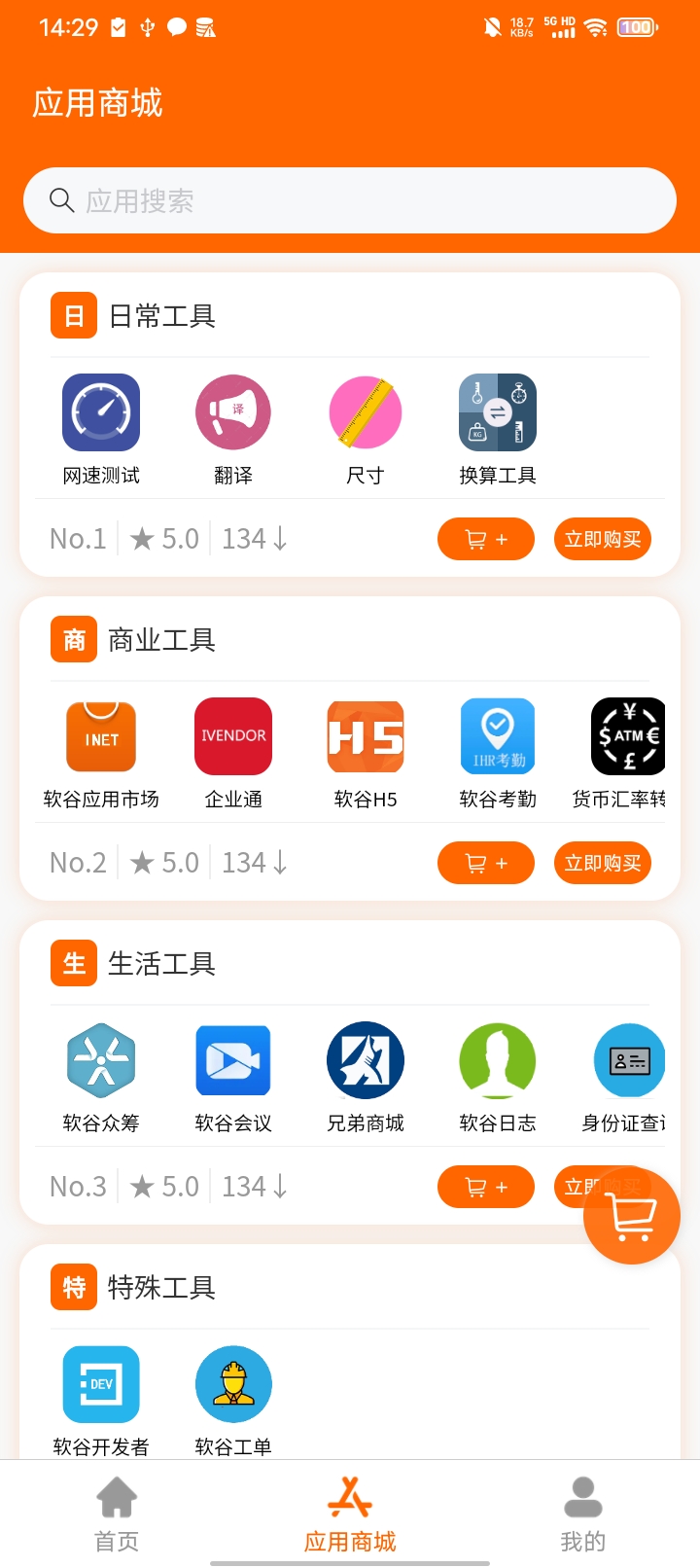Tap 立即购买 for 日常工具
700x1568 pixels.
coord(603,539)
